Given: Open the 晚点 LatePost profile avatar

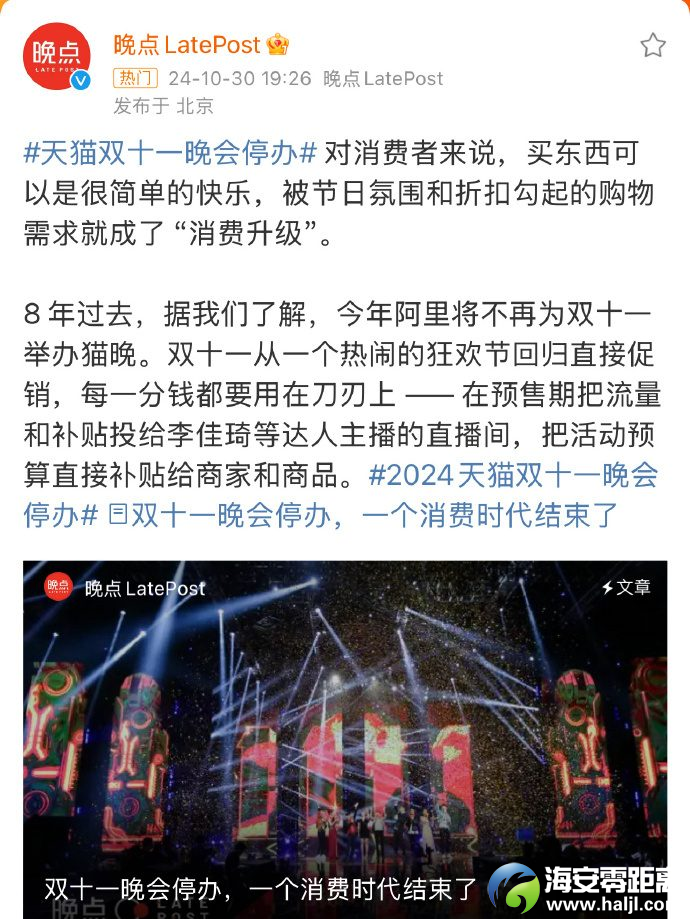Looking at the screenshot, I should (57, 57).
